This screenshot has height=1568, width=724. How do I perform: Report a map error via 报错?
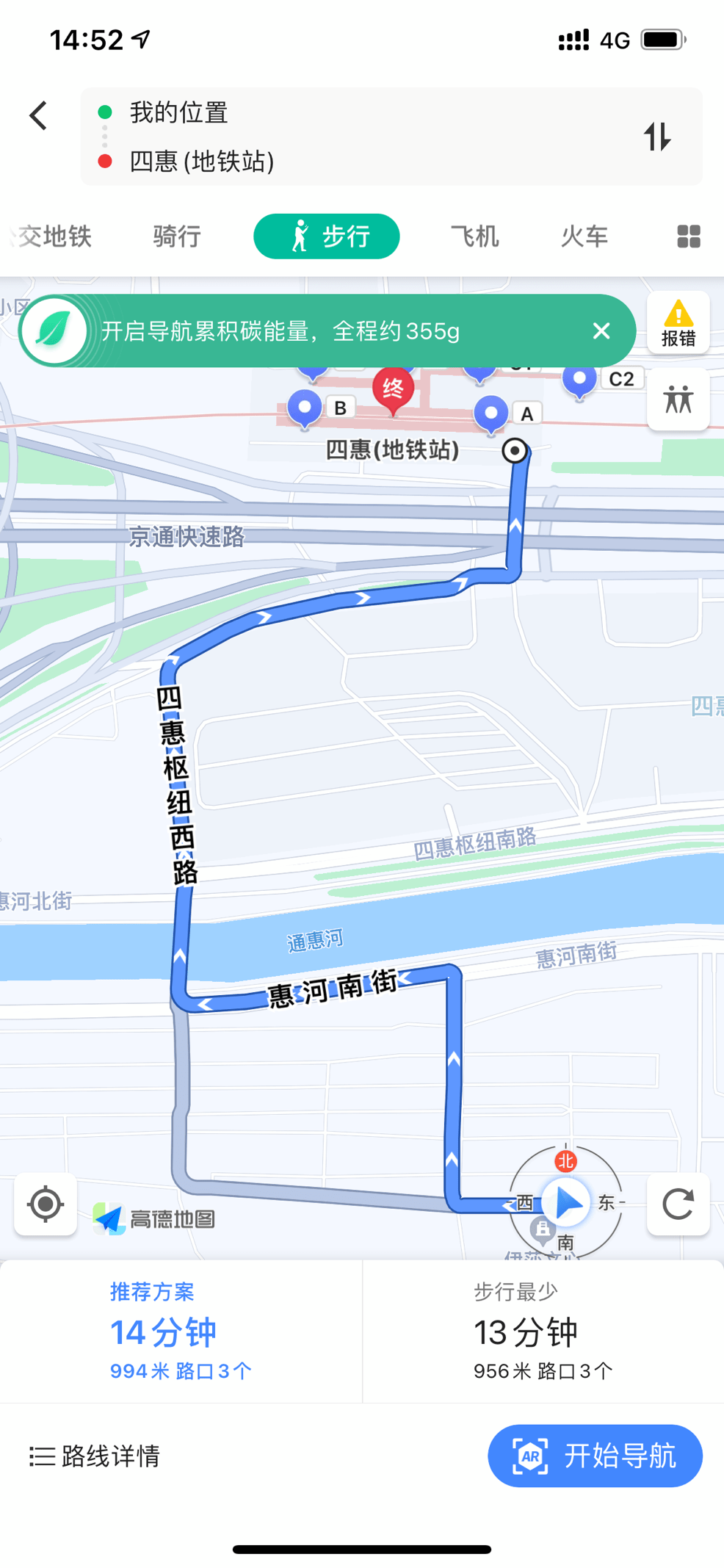tap(678, 323)
